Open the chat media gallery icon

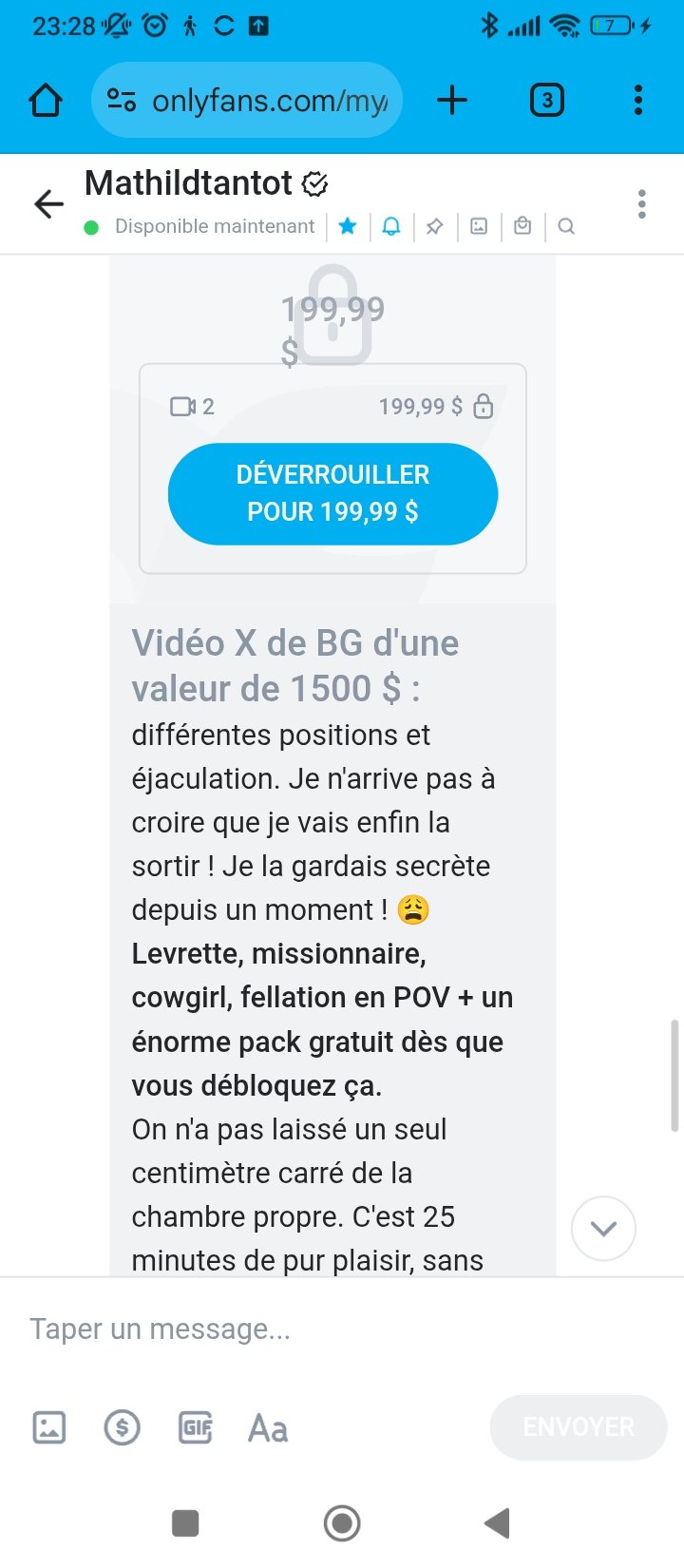point(479,226)
